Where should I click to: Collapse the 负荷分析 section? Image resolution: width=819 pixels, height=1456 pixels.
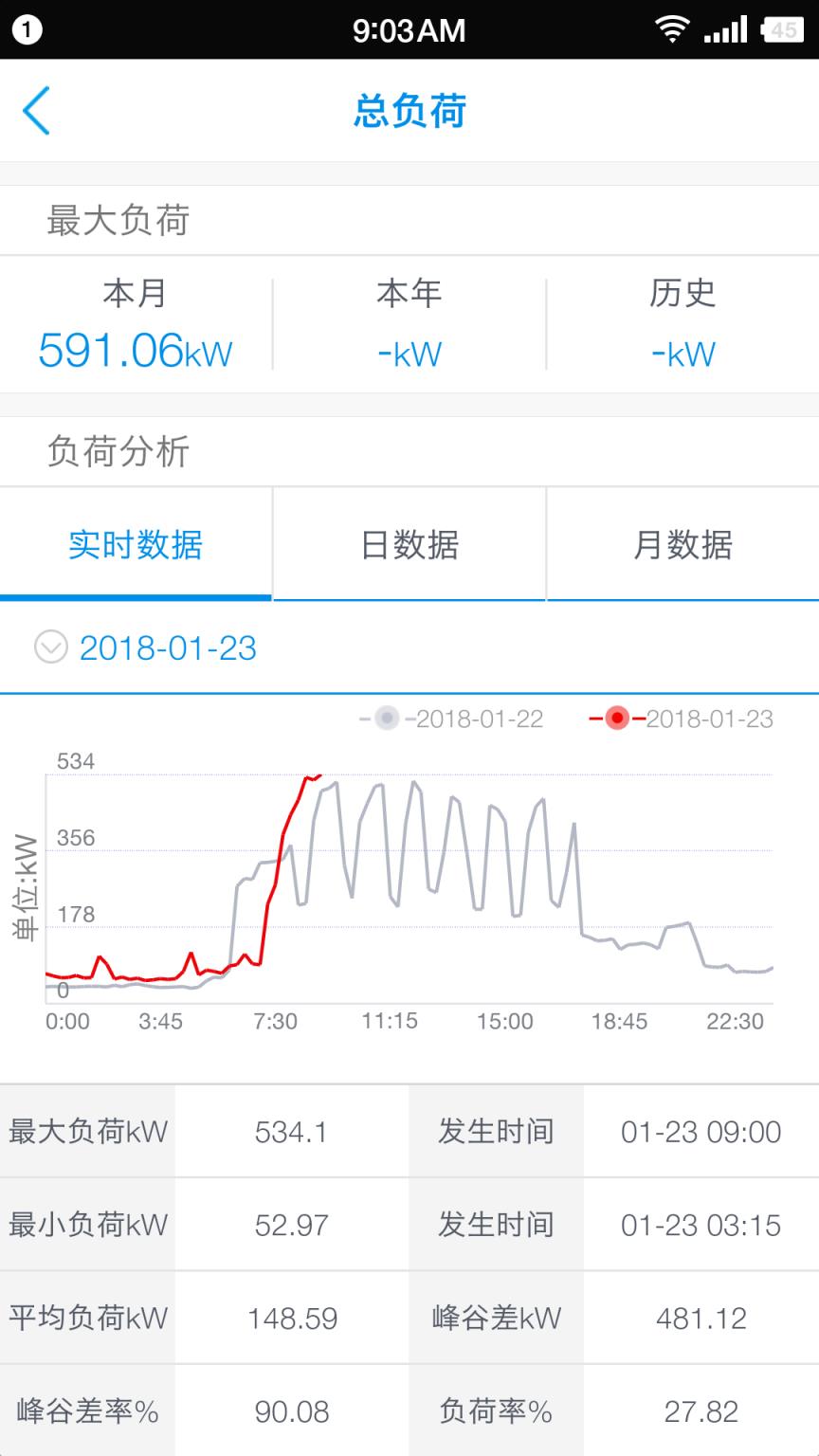click(116, 451)
